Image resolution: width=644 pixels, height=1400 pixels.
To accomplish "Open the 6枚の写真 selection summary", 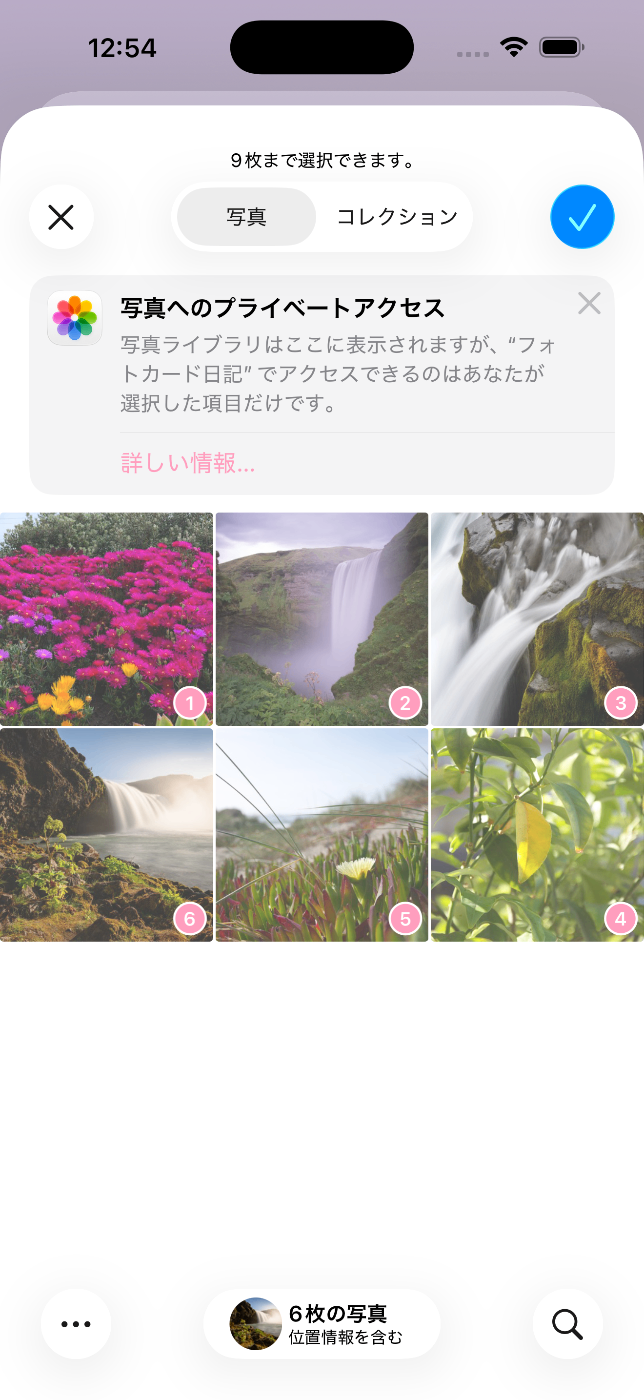I will pos(322,1324).
